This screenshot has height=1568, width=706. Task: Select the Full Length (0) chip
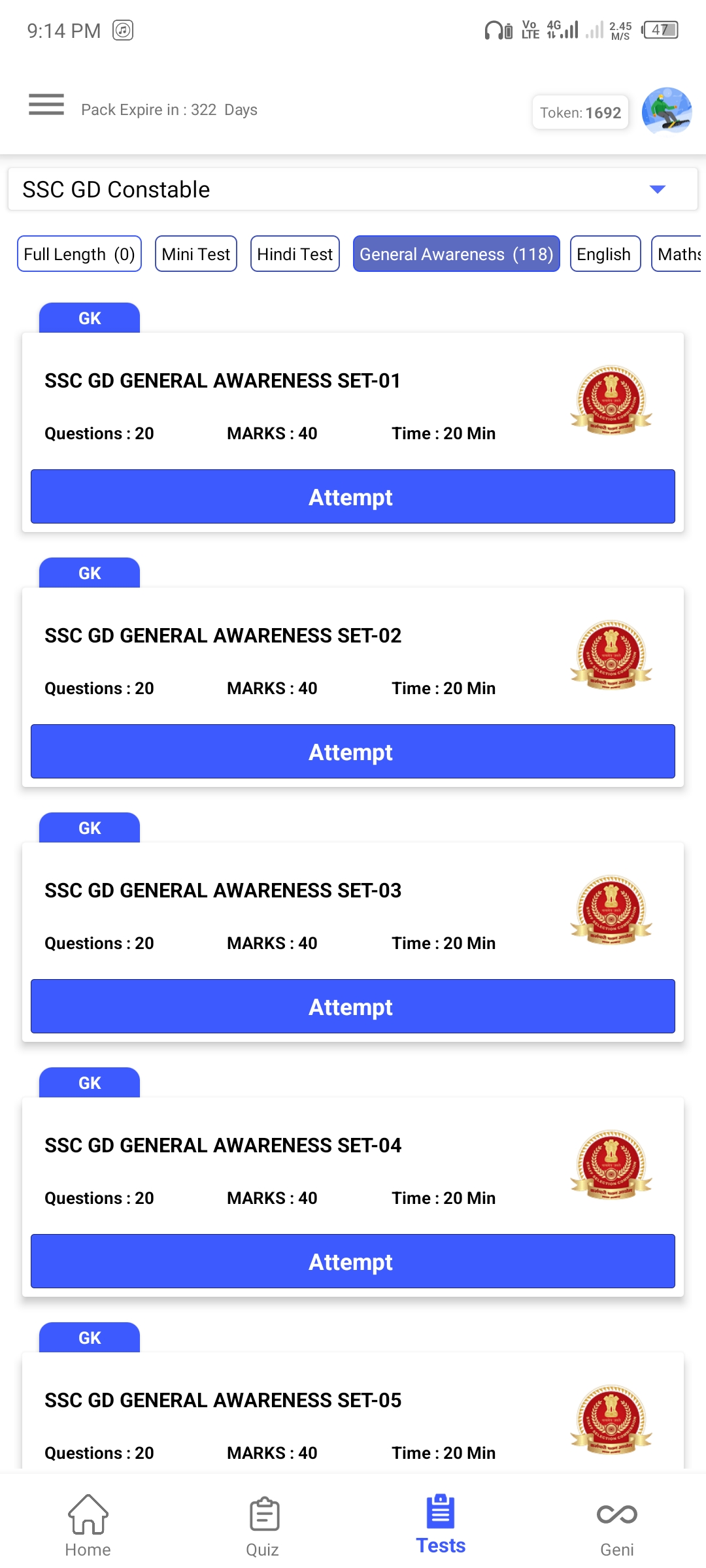coord(79,254)
